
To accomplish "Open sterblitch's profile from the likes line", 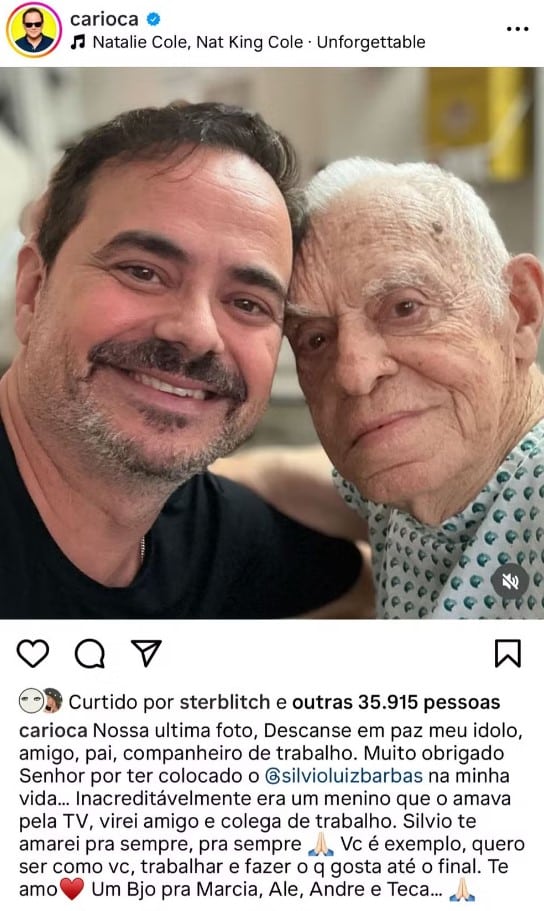I will pos(224,702).
